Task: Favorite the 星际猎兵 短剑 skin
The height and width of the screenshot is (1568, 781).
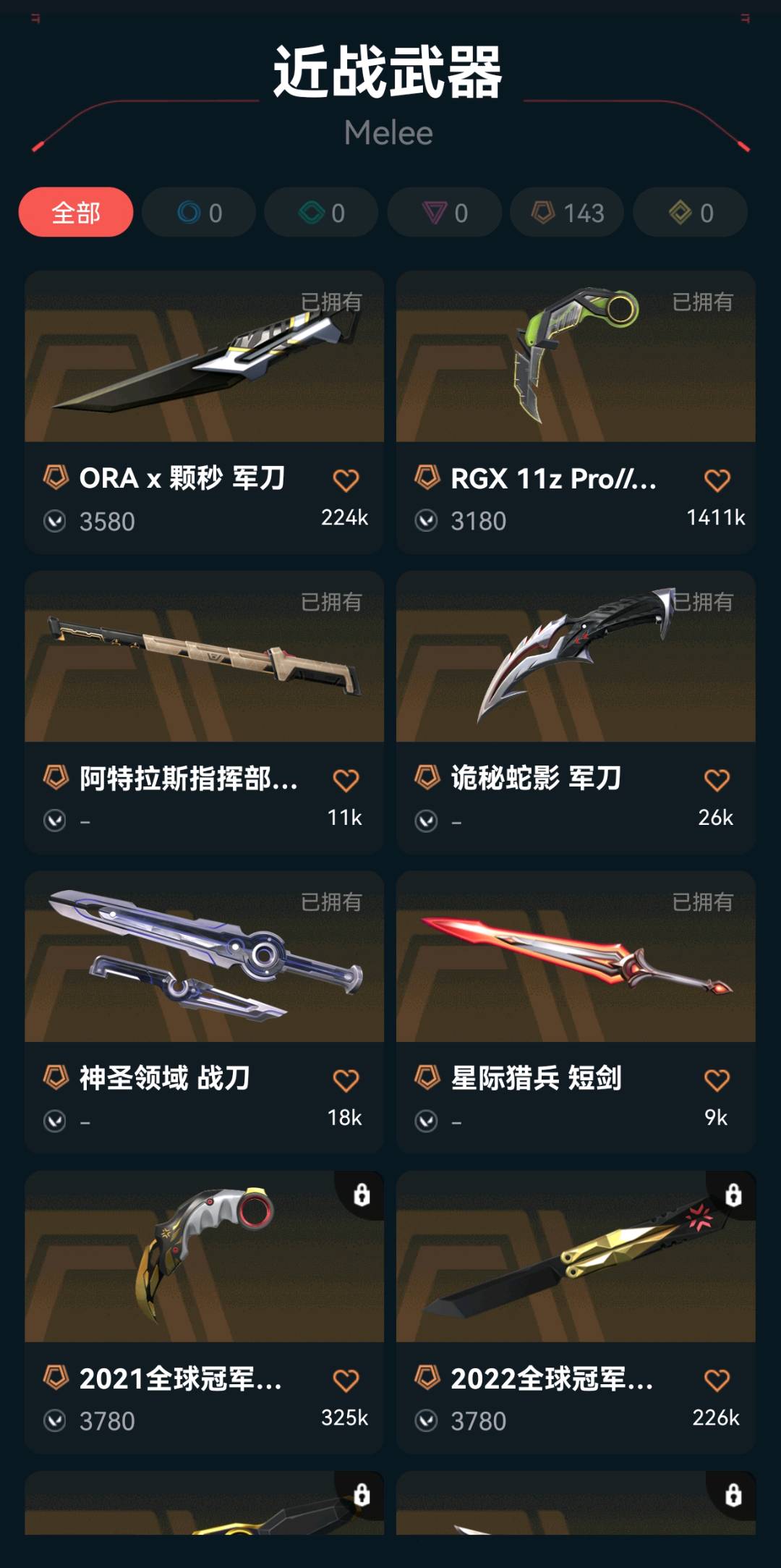Action: pos(717,1080)
